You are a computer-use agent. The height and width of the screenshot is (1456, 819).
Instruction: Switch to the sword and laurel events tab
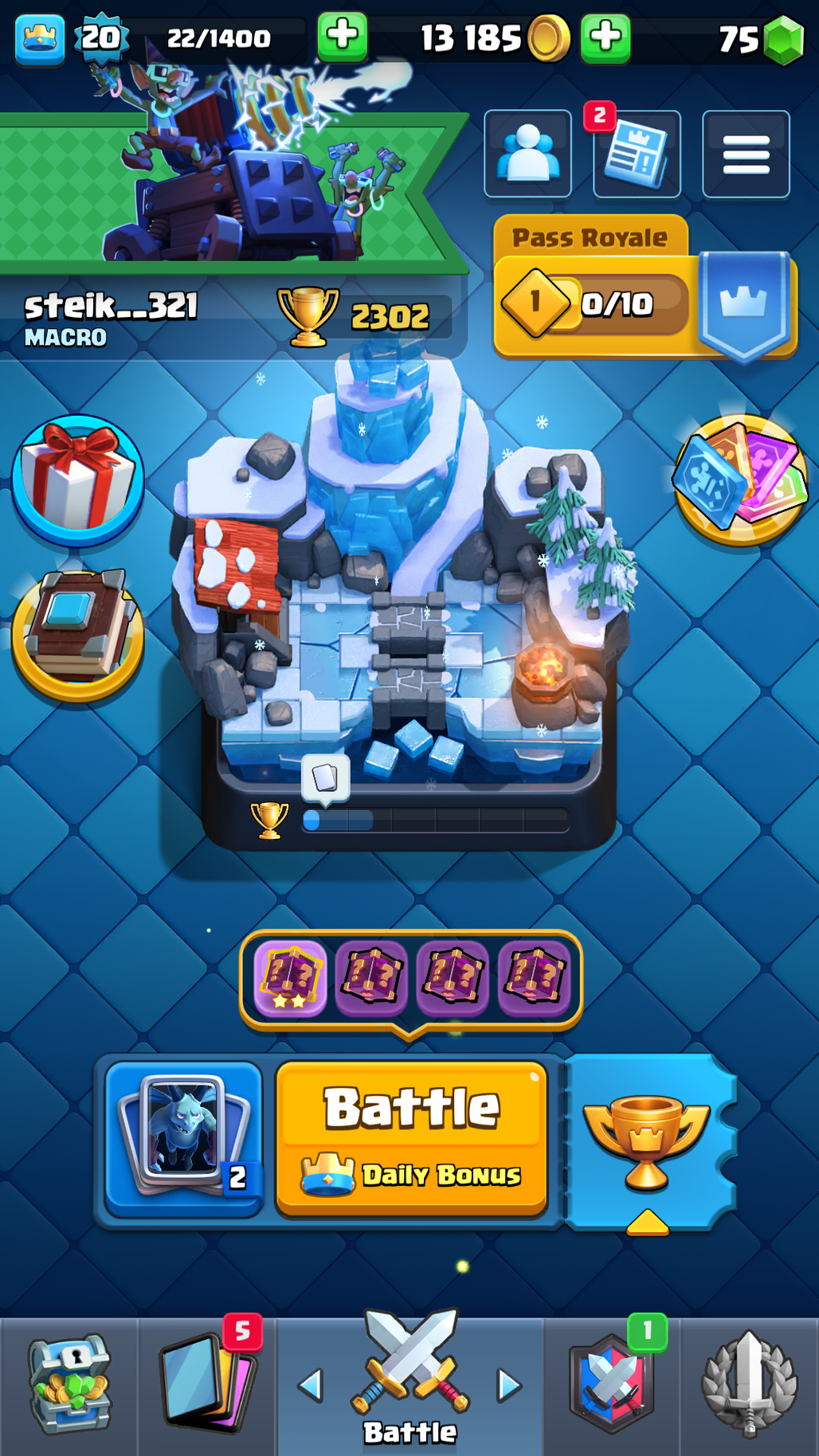pyautogui.click(x=749, y=1386)
